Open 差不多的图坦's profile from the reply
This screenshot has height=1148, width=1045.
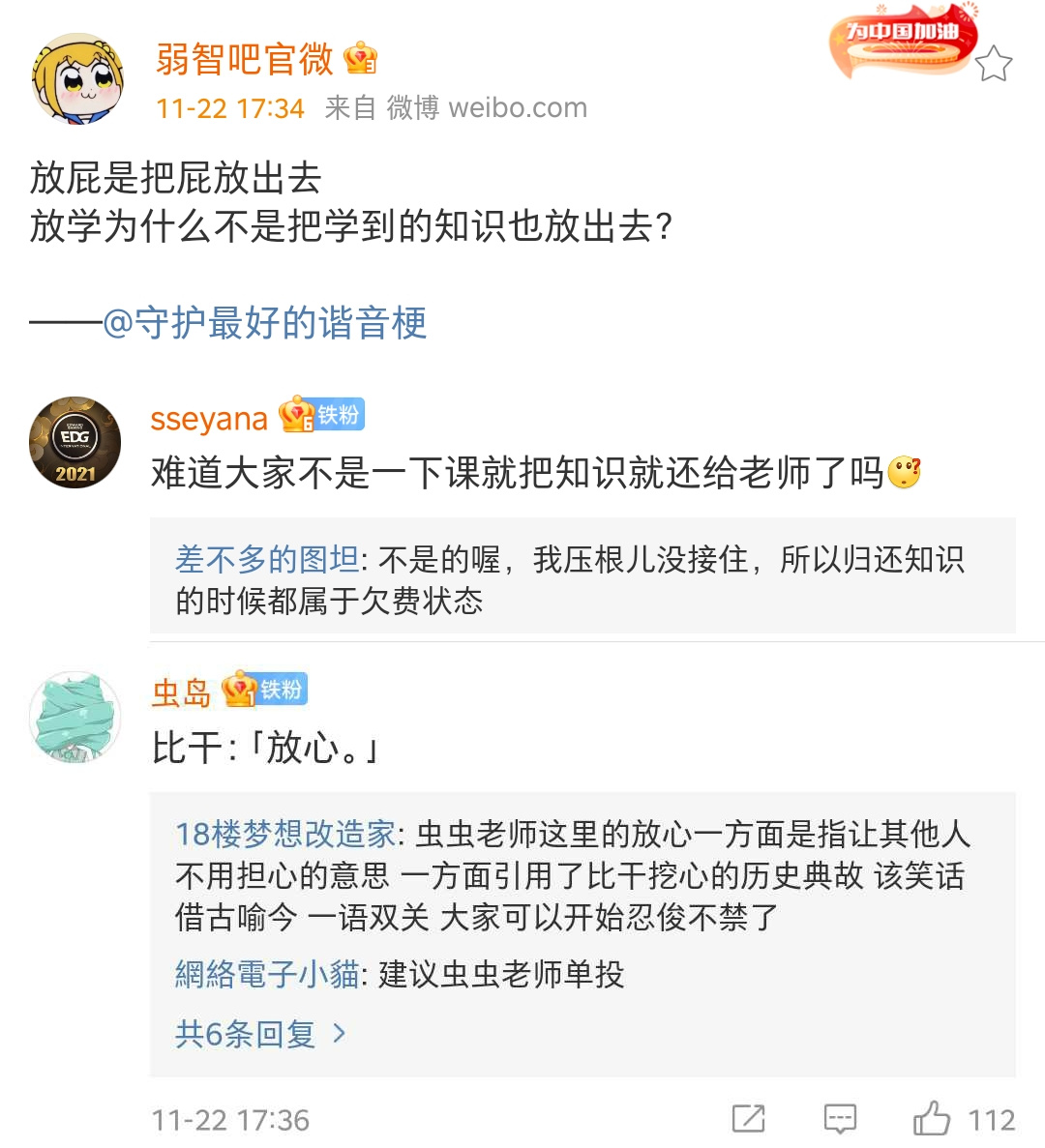[x=267, y=559]
